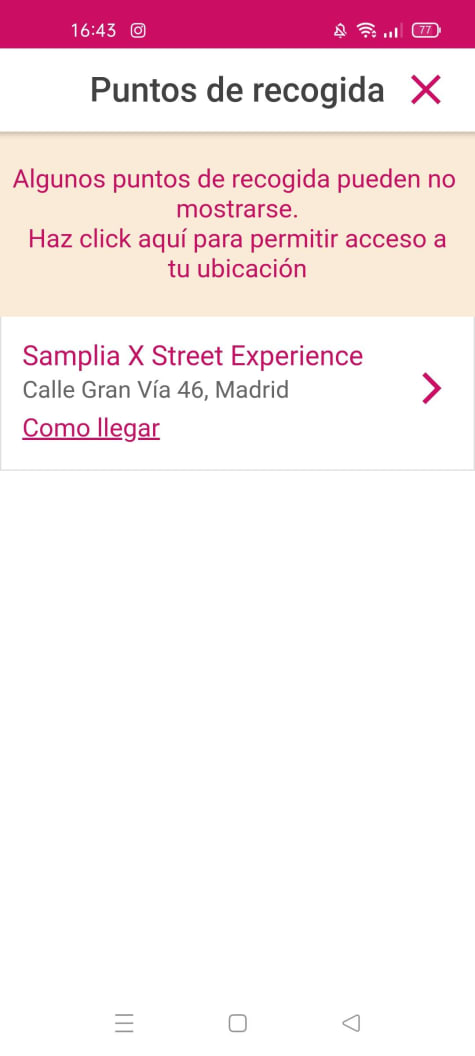Screen dimensions: 475x1056
Task: Open the recent apps menu button
Action: coord(124,1023)
